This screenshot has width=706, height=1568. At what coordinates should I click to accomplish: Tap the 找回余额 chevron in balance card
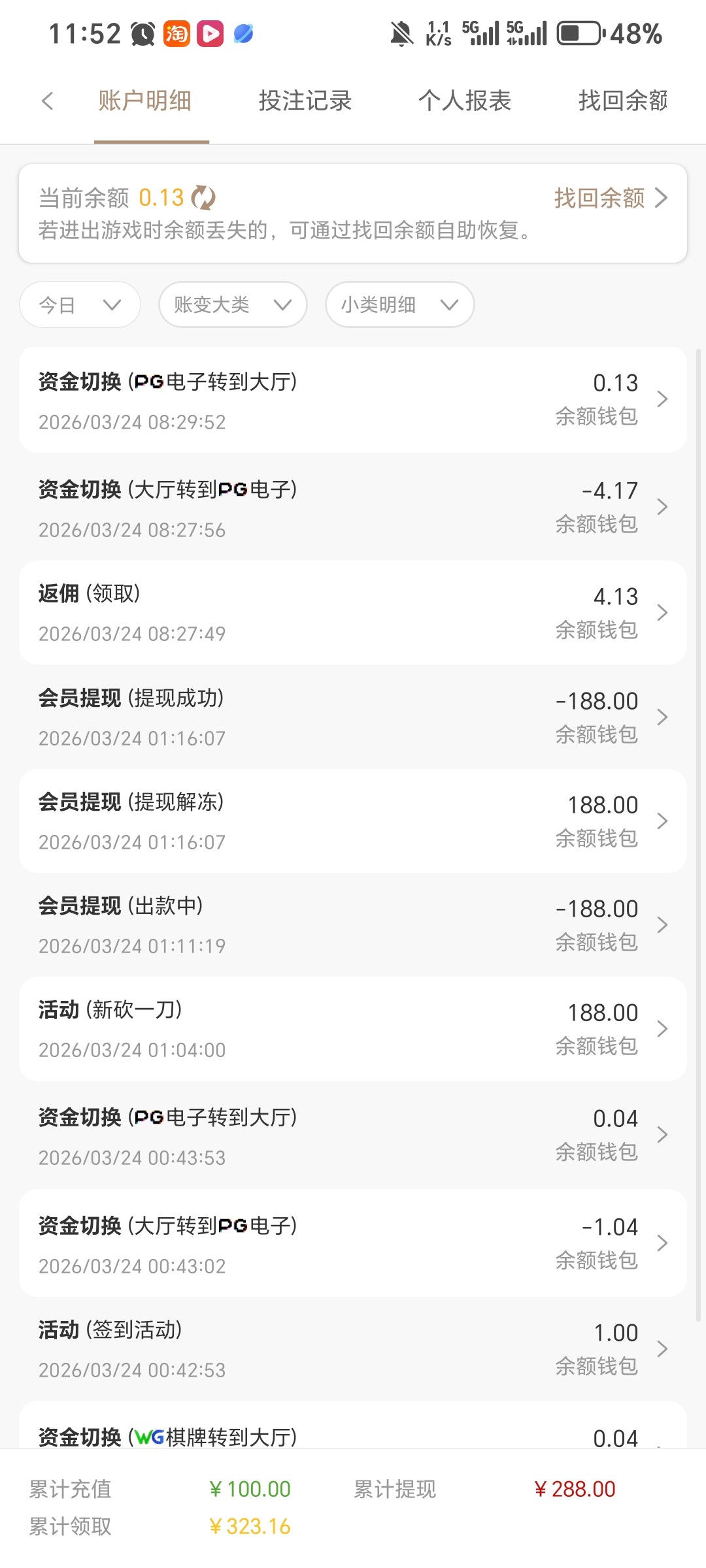coord(662,198)
